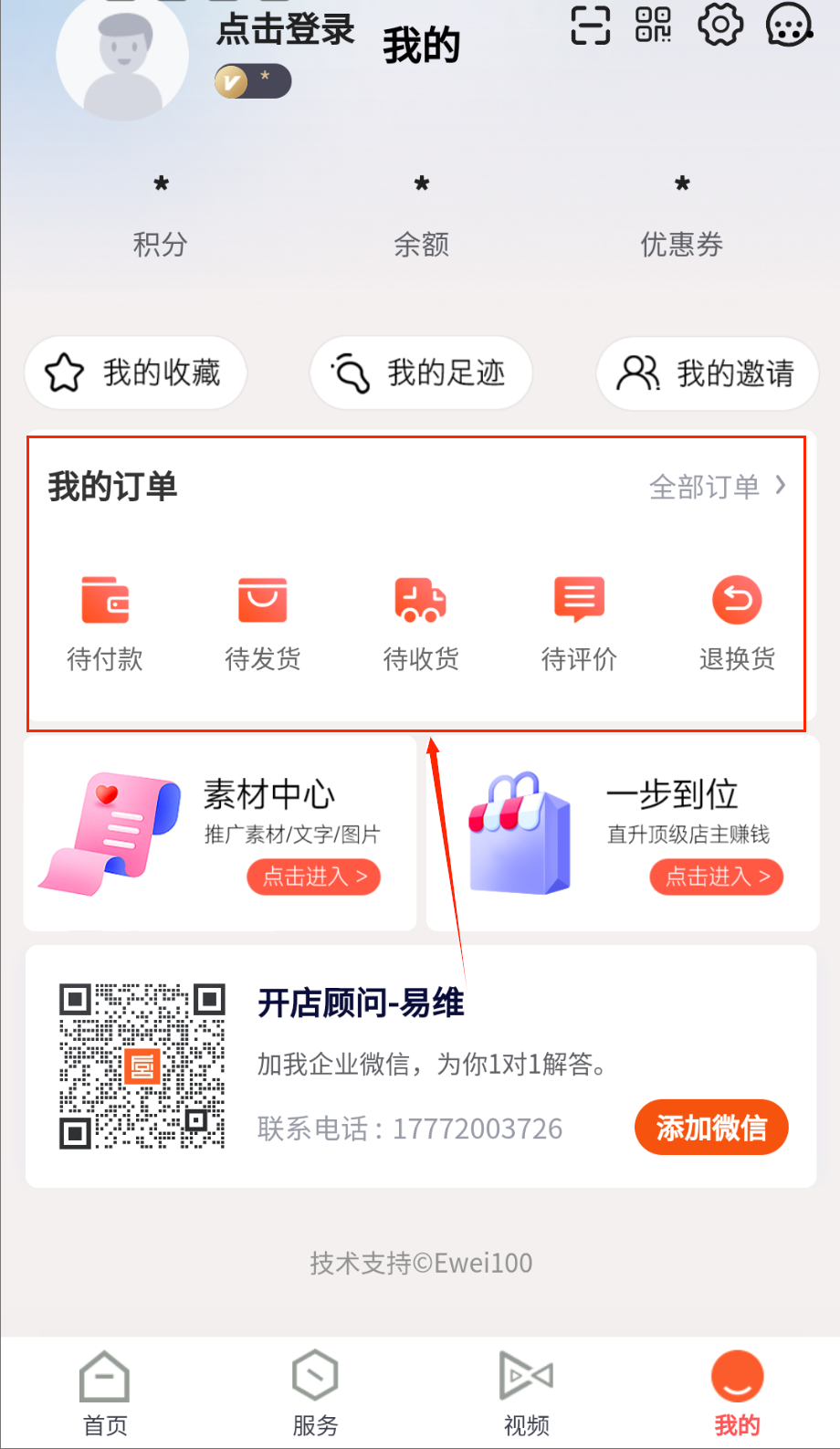Open 我的收藏 favorites

135,373
